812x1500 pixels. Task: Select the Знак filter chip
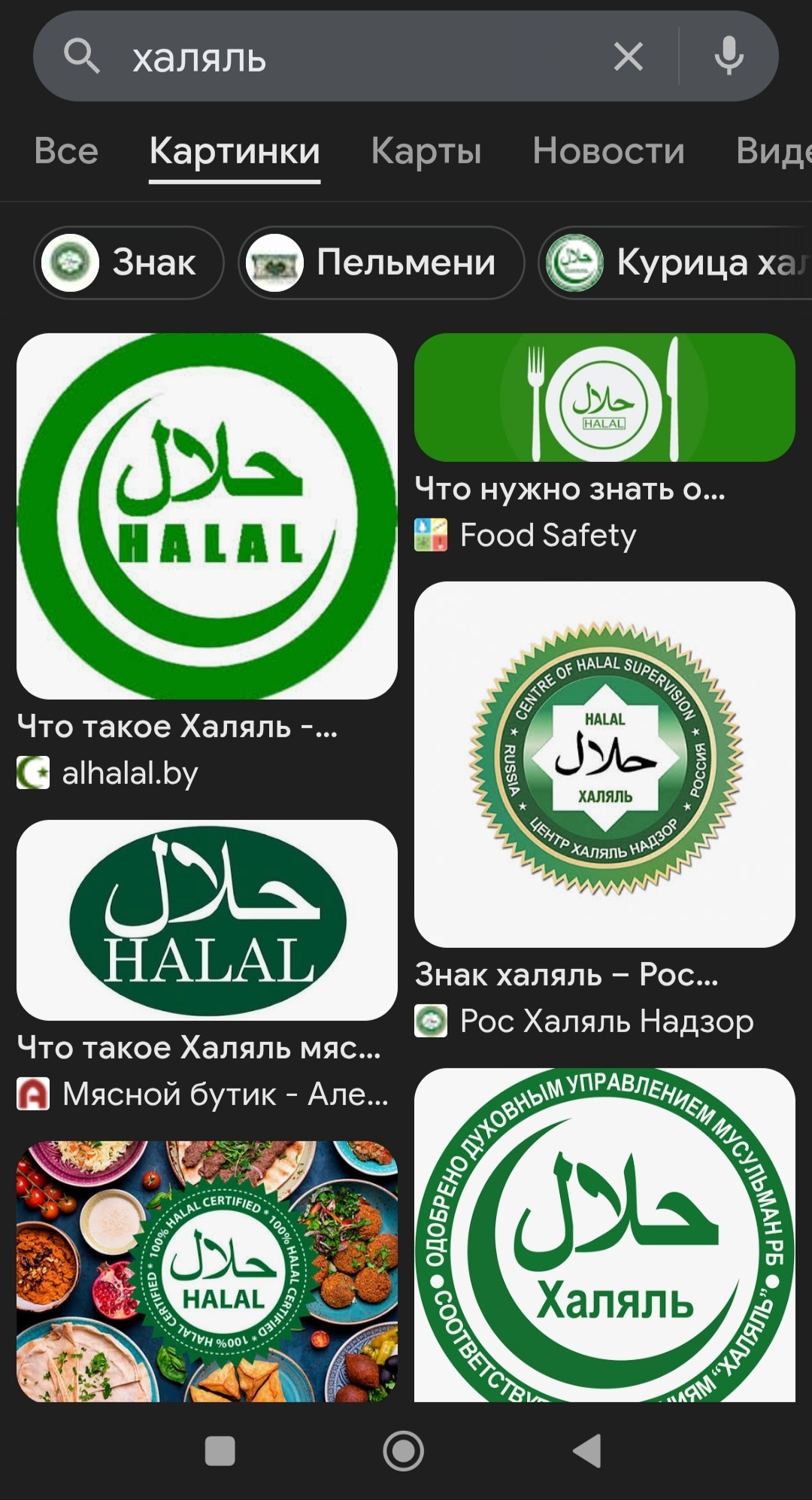129,263
